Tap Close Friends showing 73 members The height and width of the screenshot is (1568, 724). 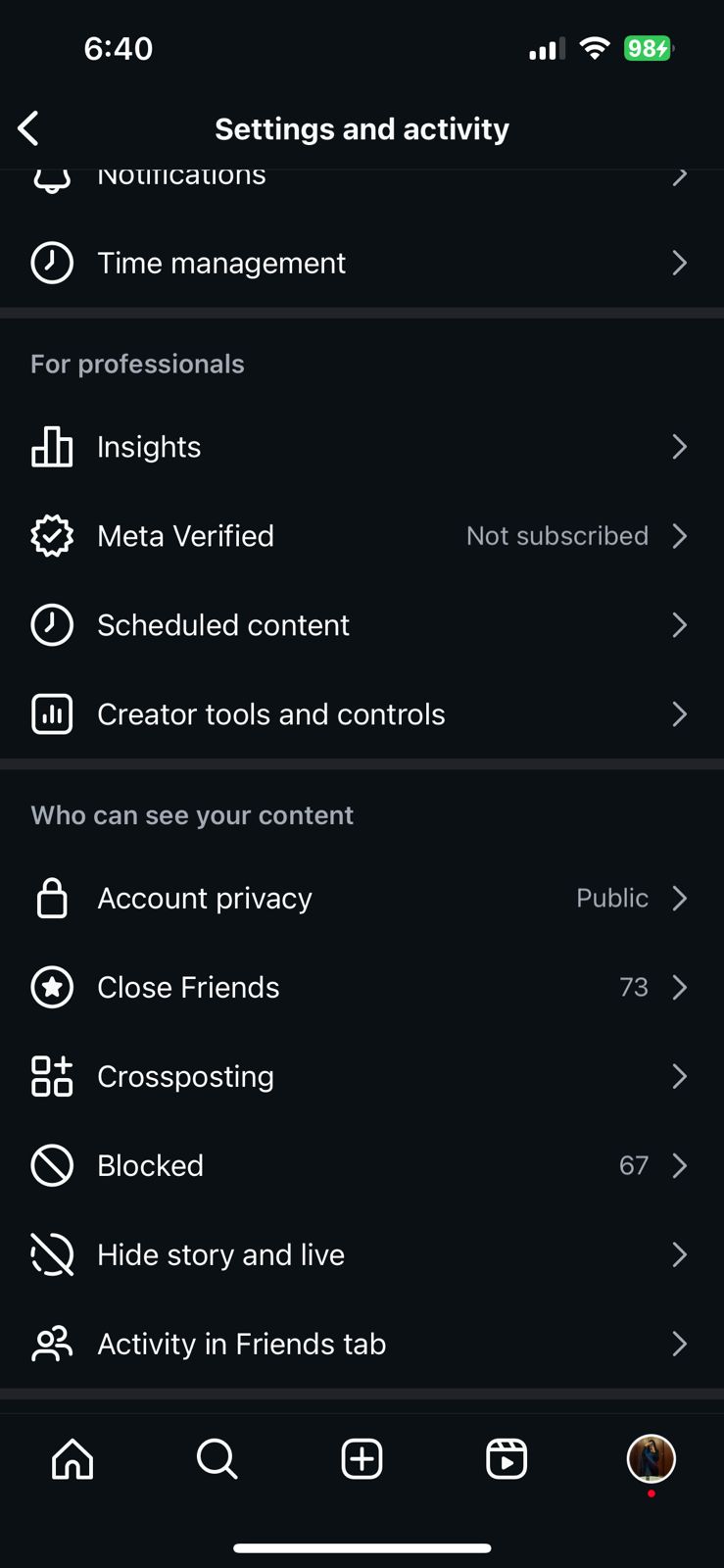362,987
